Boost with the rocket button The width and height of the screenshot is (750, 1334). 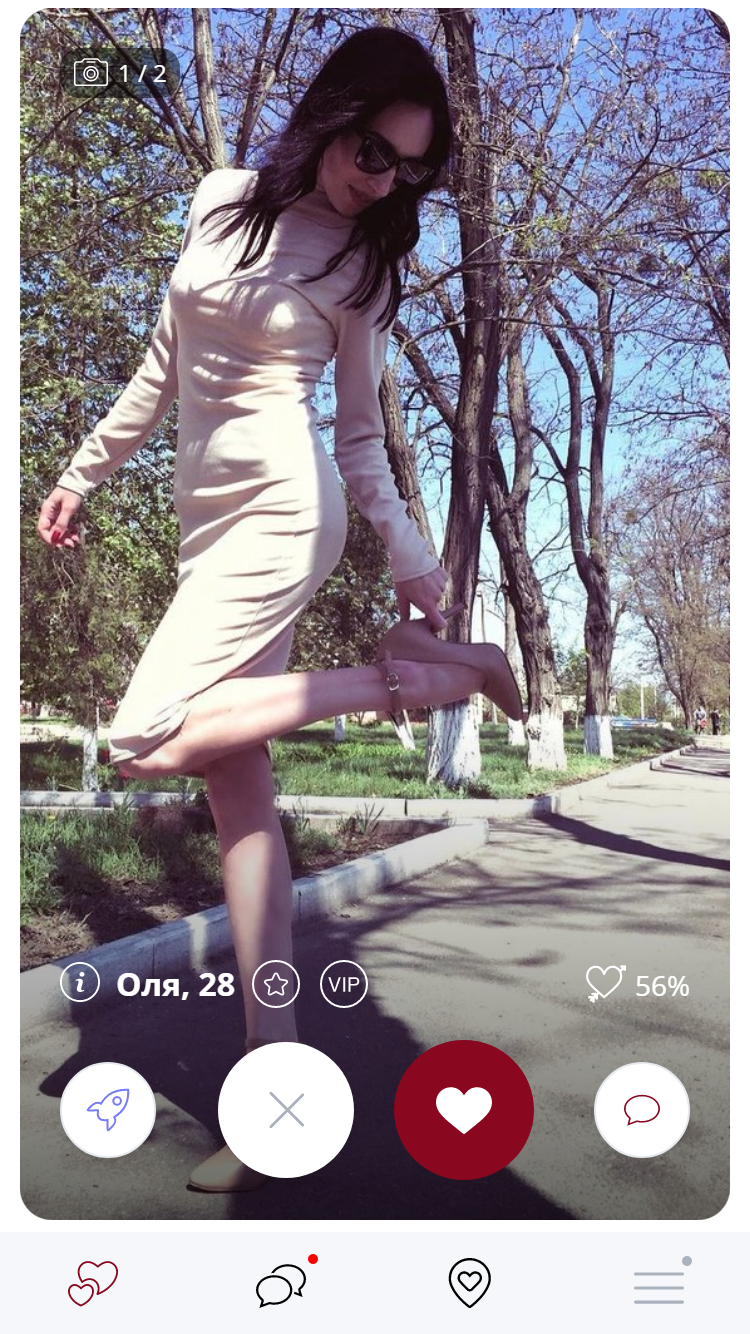[108, 1110]
